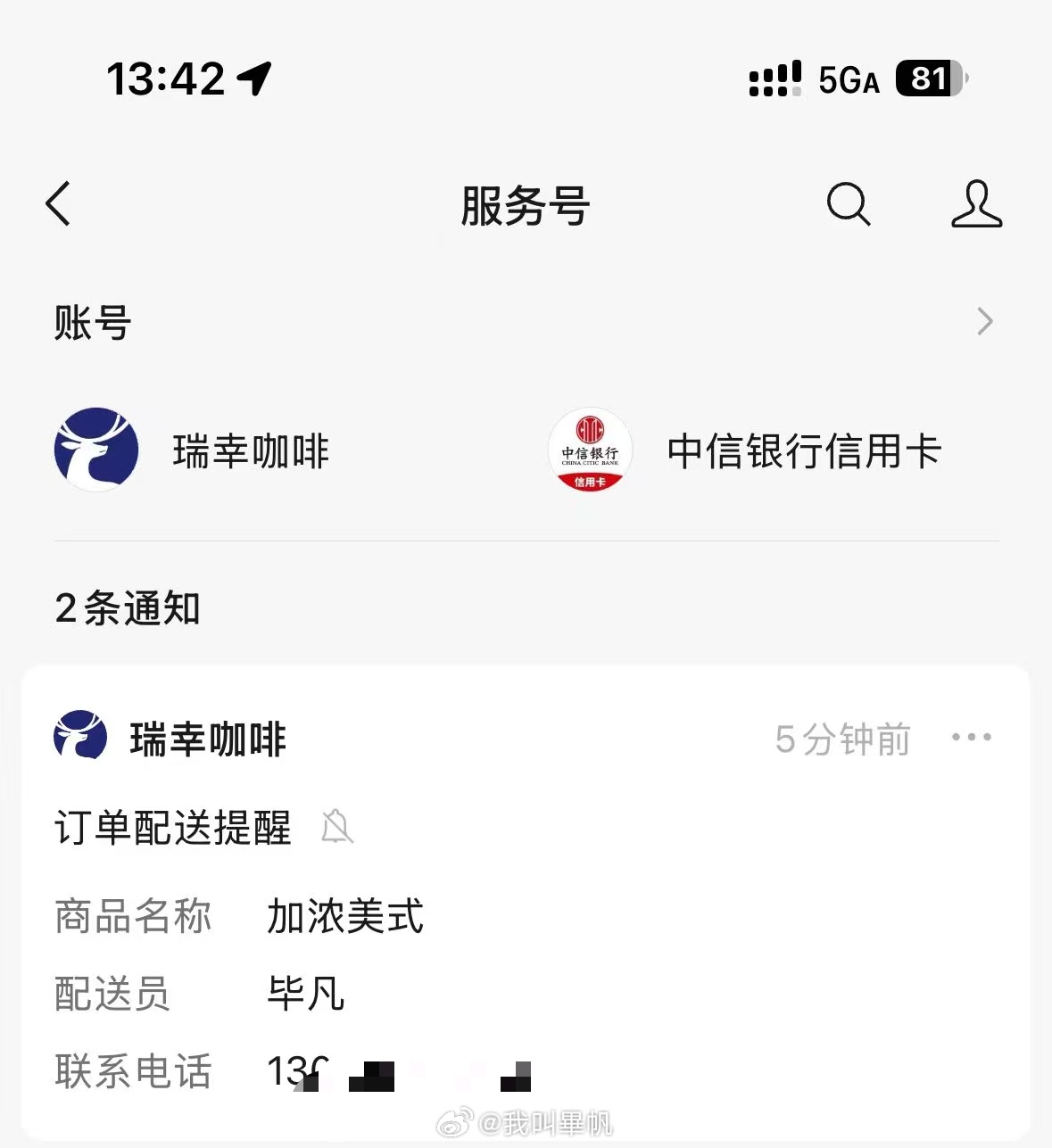1052x1148 pixels.
Task: Open the 中信银行信用卡 account icon
Action: 590,450
